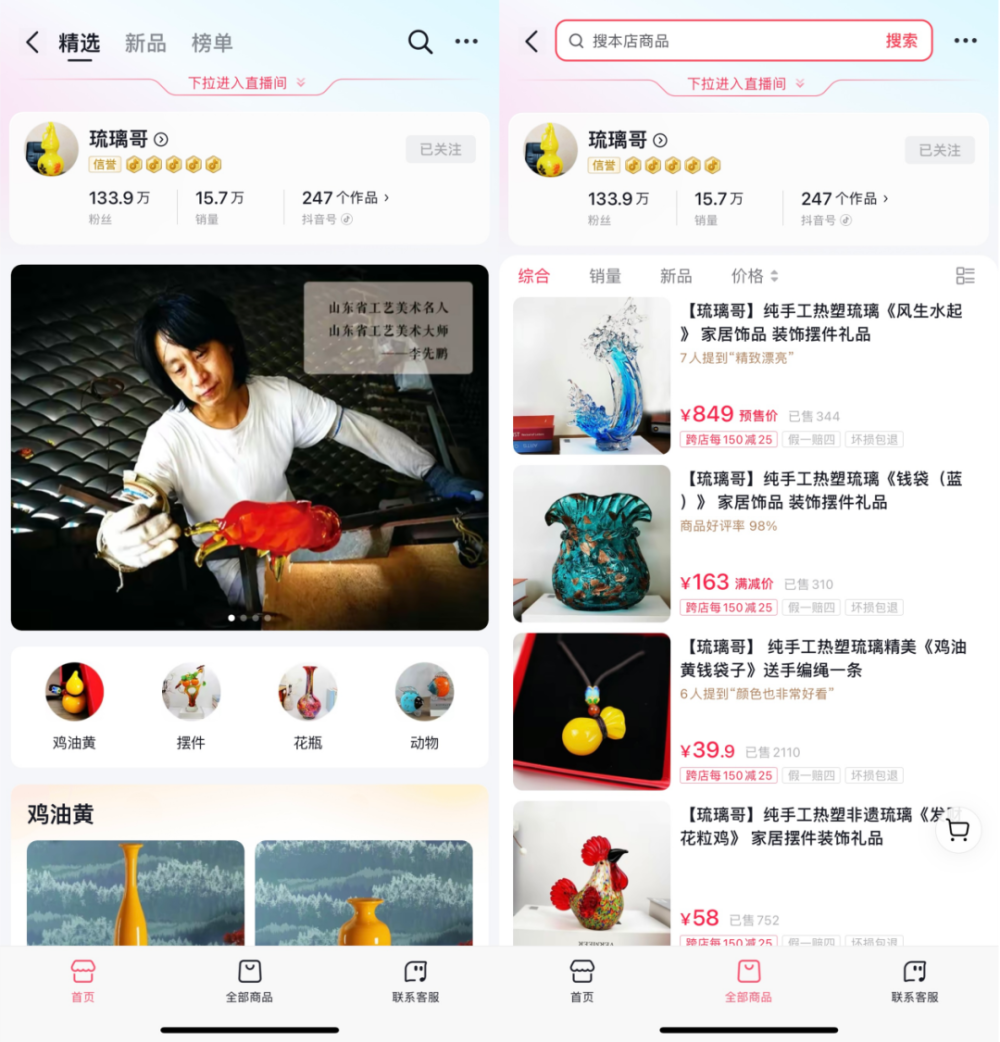Hit the red 搜索 button
The height and width of the screenshot is (1042, 1000).
coord(901,41)
